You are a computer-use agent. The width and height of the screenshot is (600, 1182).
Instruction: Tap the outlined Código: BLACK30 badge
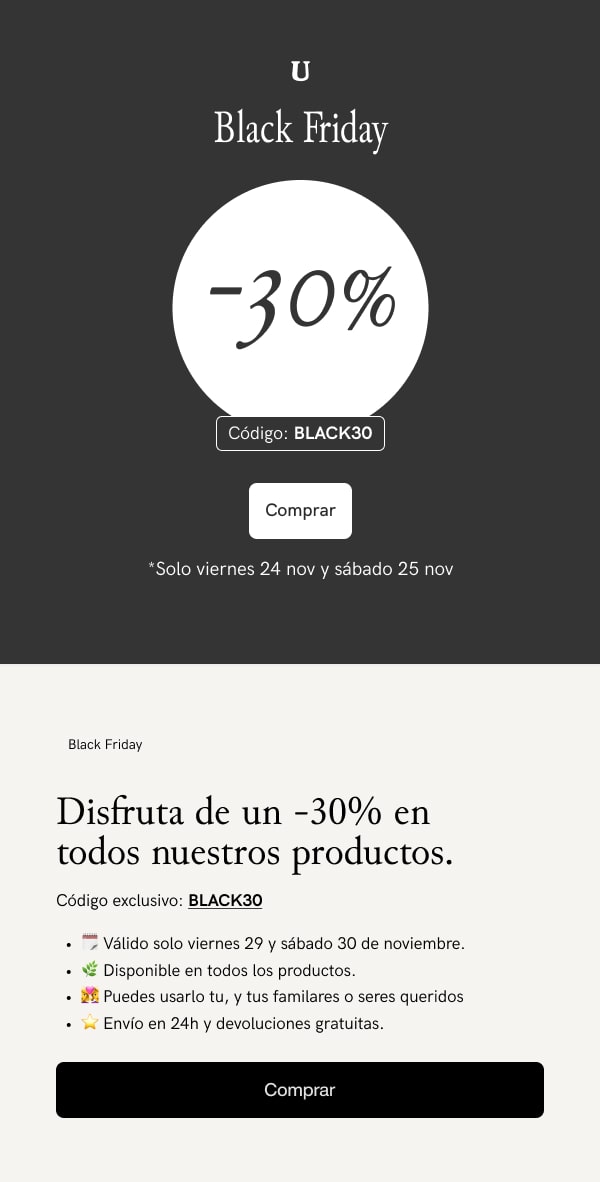tap(300, 434)
